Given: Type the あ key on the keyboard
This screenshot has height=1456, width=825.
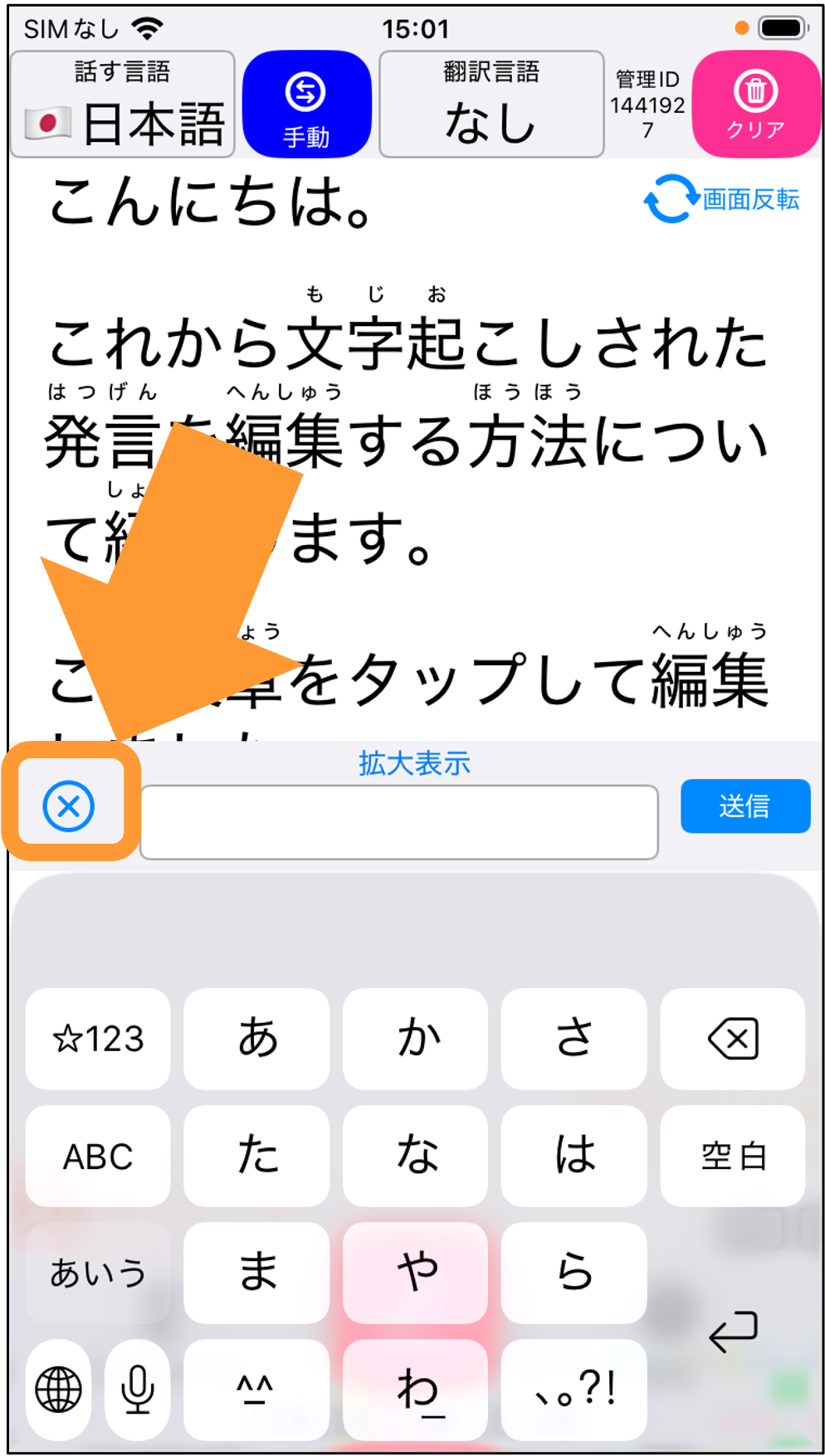Looking at the screenshot, I should click(256, 1039).
